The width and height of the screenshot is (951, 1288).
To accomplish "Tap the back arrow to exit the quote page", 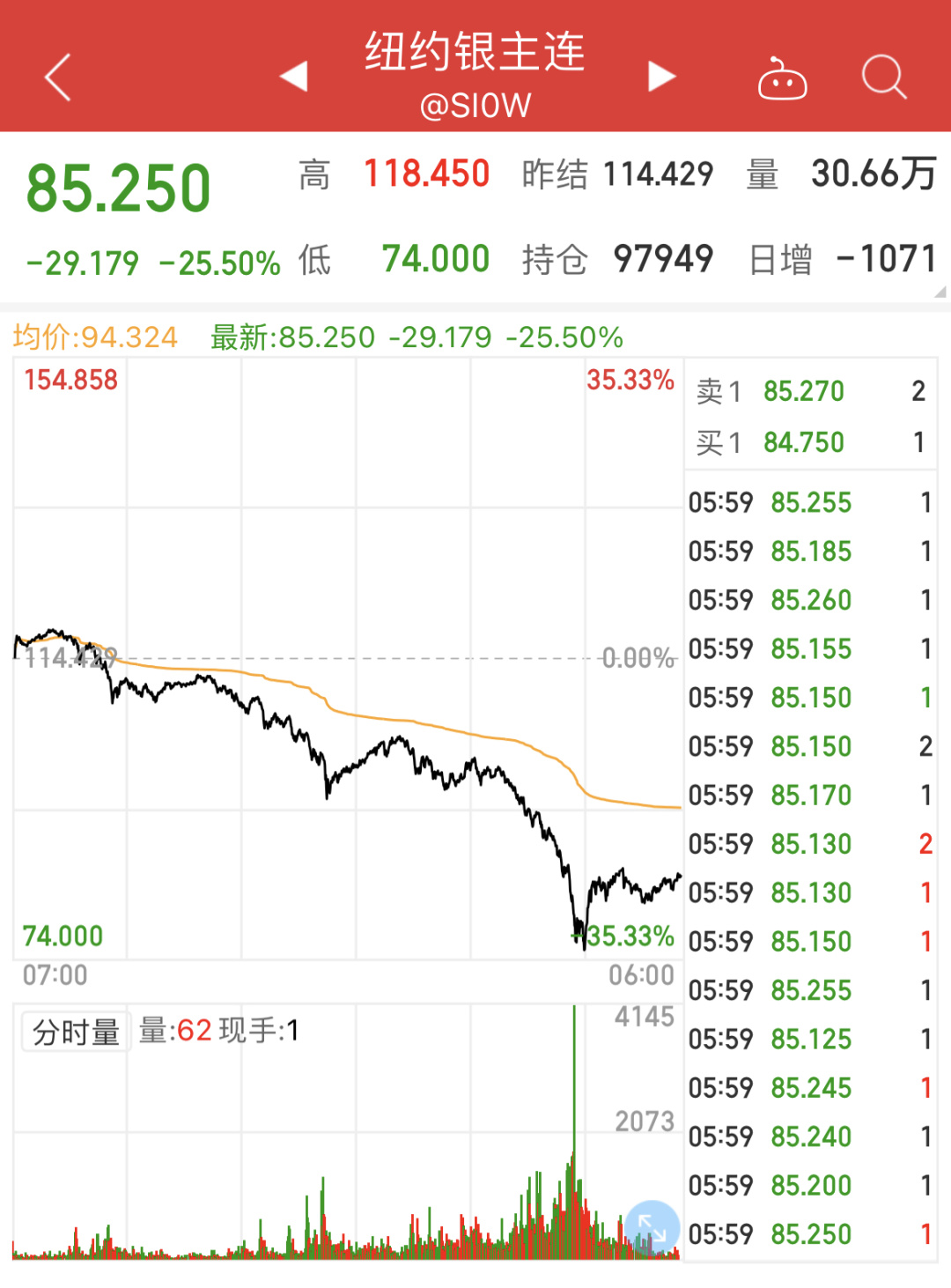I will tap(56, 78).
